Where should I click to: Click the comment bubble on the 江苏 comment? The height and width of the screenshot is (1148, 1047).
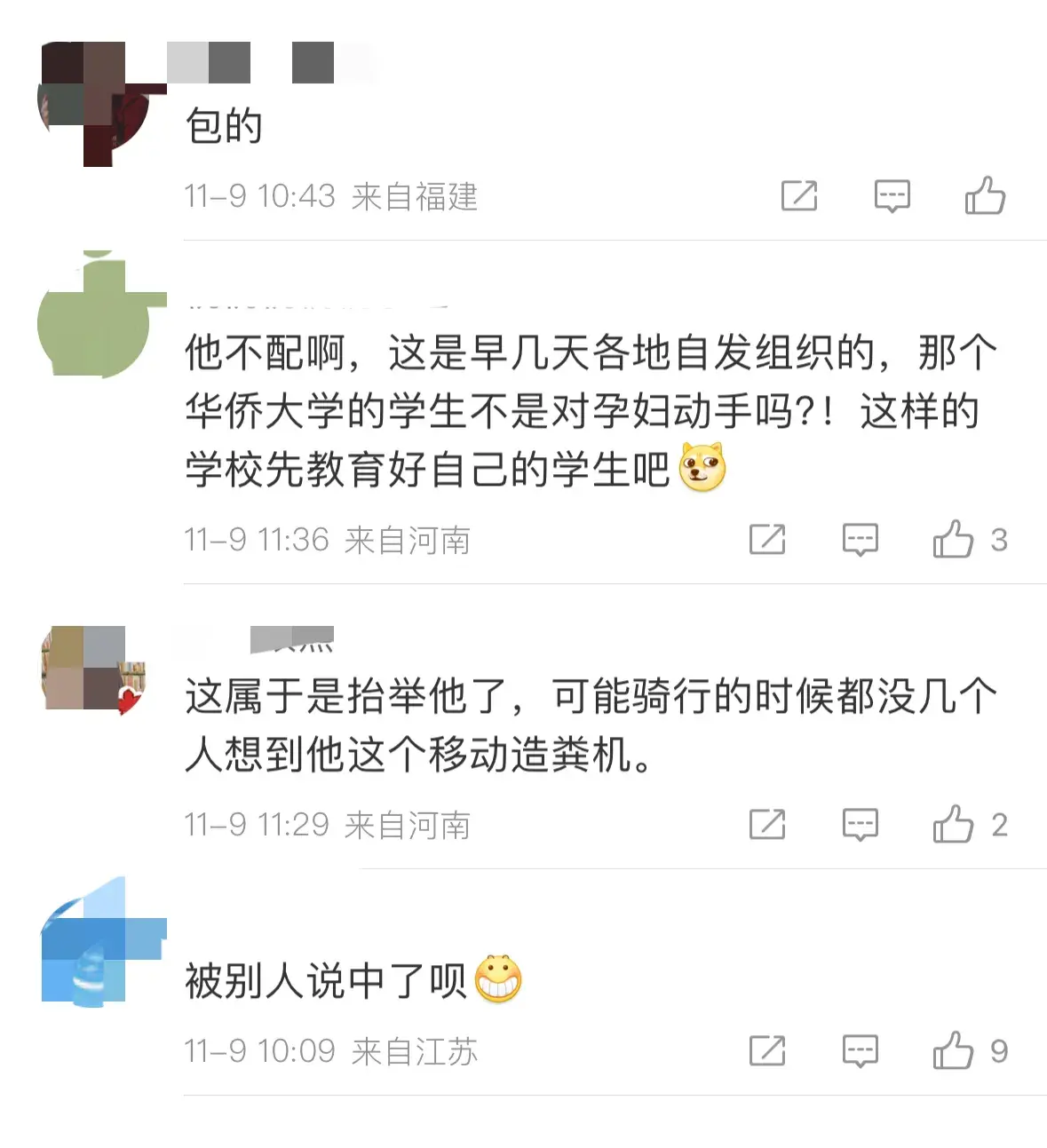860,1051
